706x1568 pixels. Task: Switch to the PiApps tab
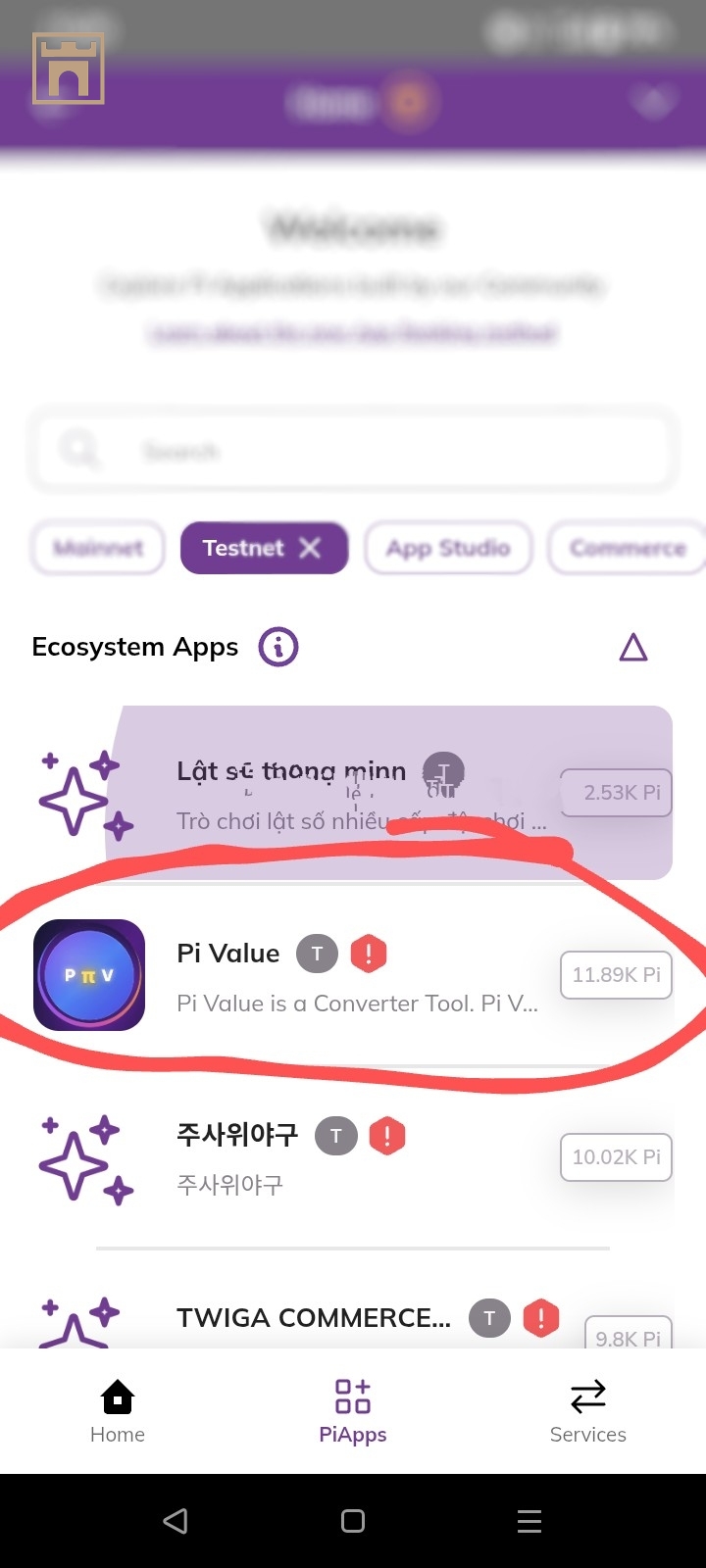click(x=353, y=1411)
